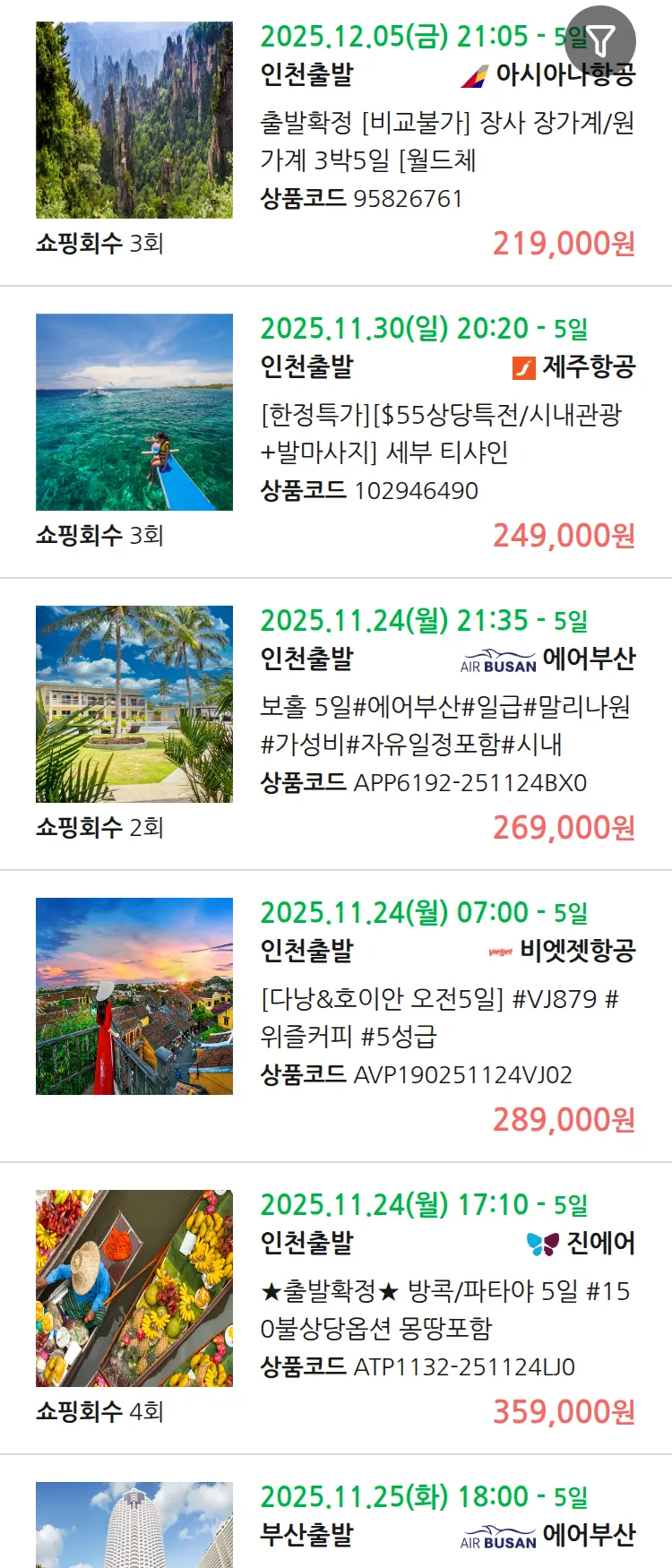View the 보홀 5일 에어부산 package
672x1568 pixels.
[x=446, y=725]
